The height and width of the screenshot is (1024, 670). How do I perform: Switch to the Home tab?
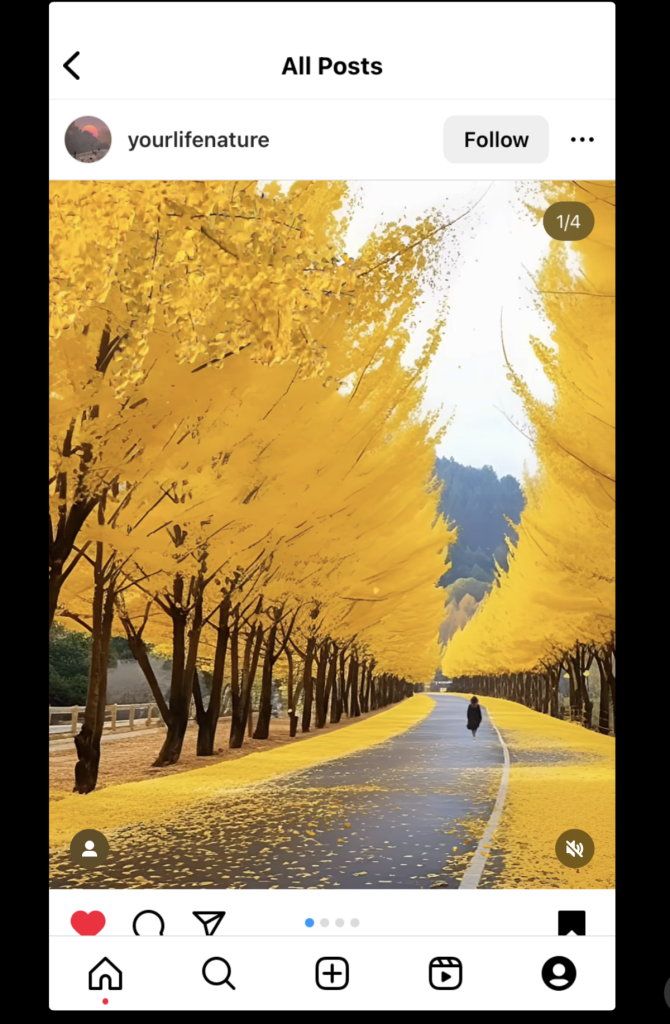tap(105, 973)
